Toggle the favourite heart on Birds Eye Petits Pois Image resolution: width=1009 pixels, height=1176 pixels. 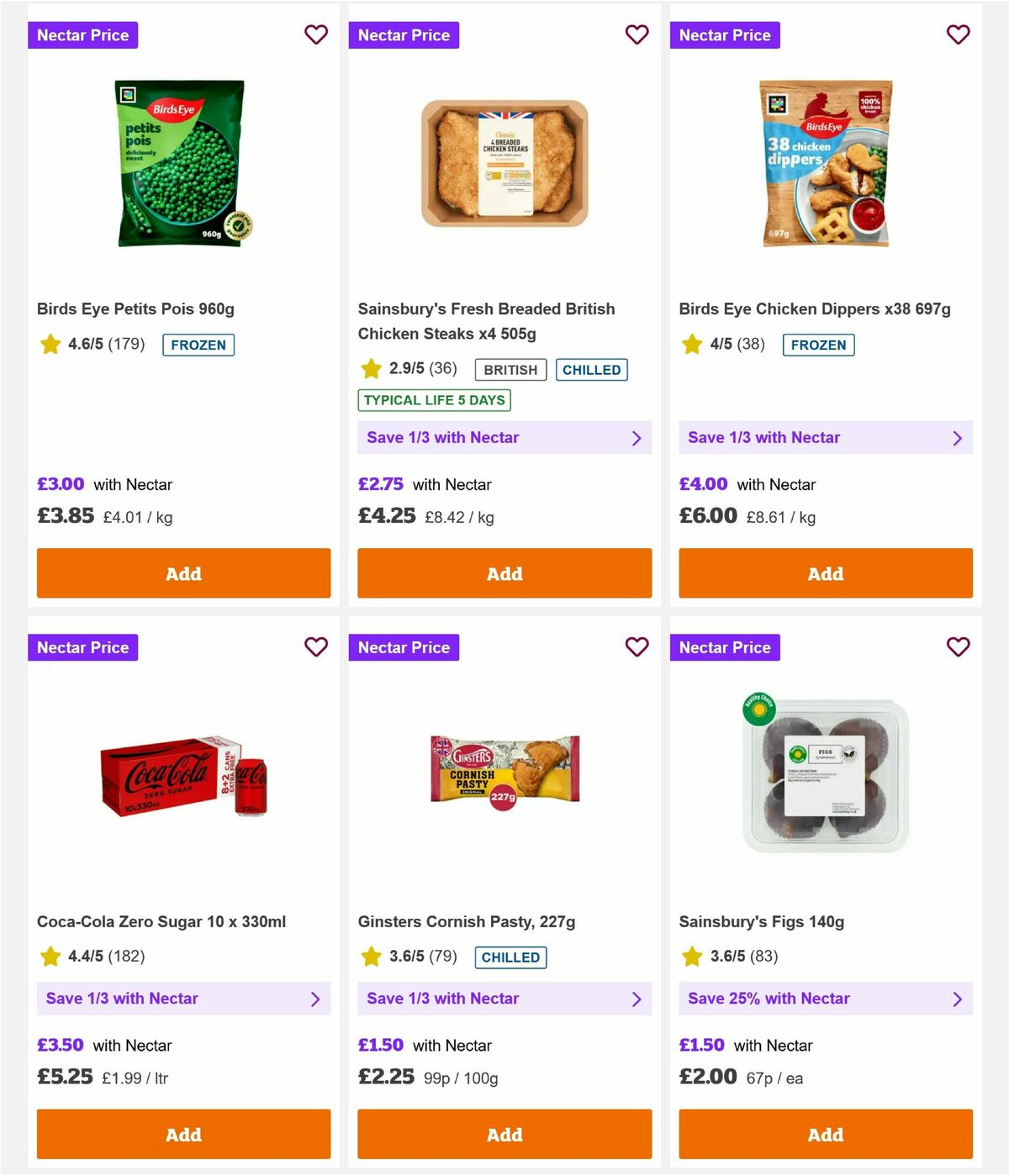pos(315,34)
